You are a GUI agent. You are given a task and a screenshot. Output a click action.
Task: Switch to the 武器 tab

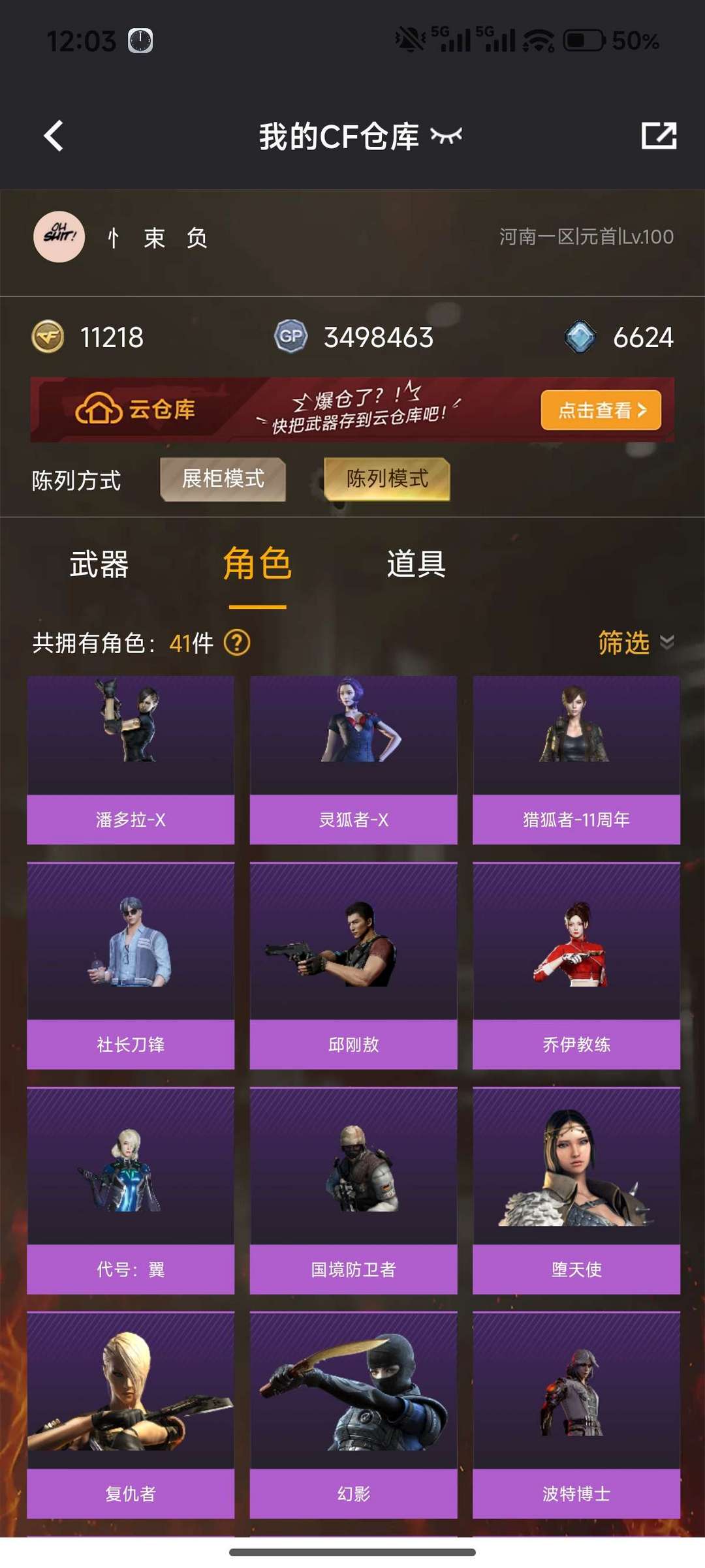pos(99,564)
